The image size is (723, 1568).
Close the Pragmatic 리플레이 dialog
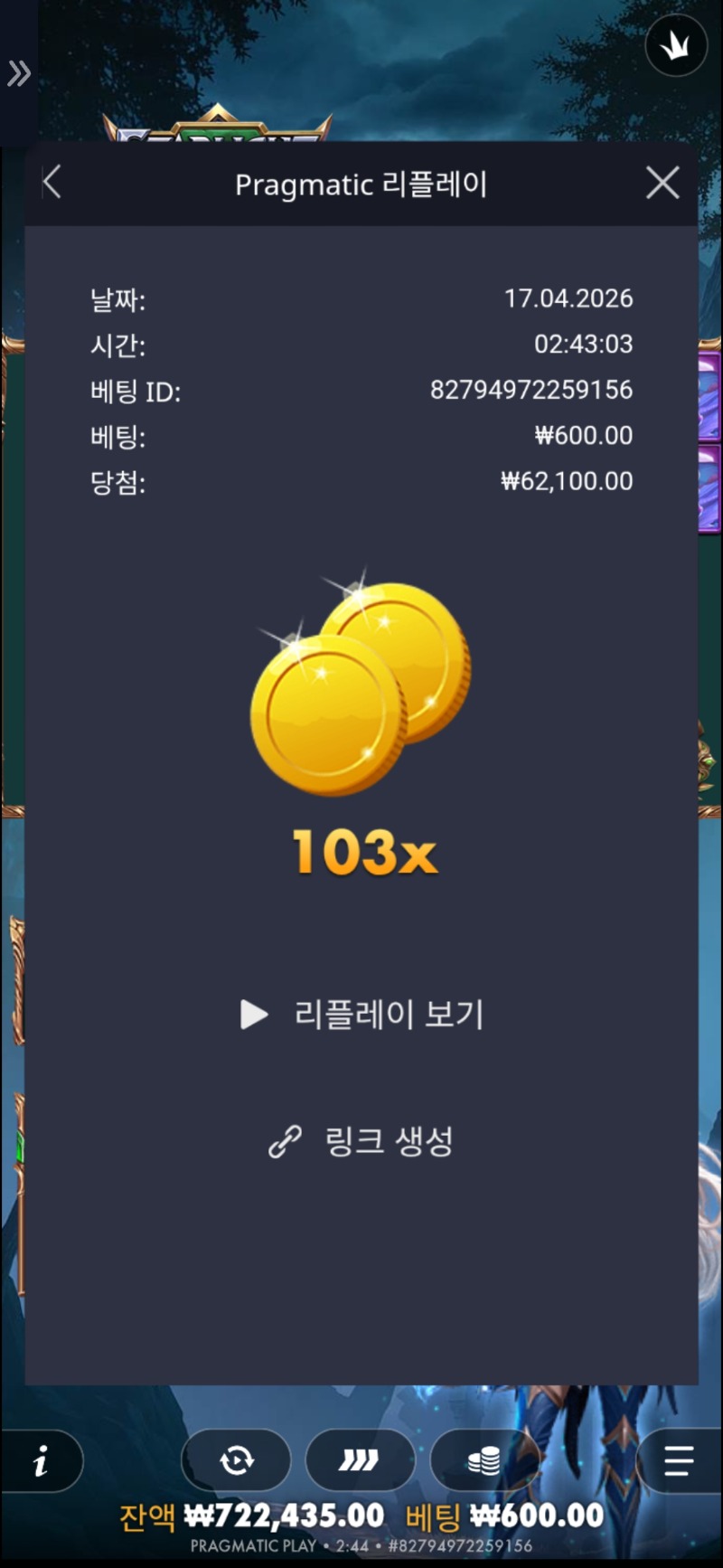pos(662,183)
